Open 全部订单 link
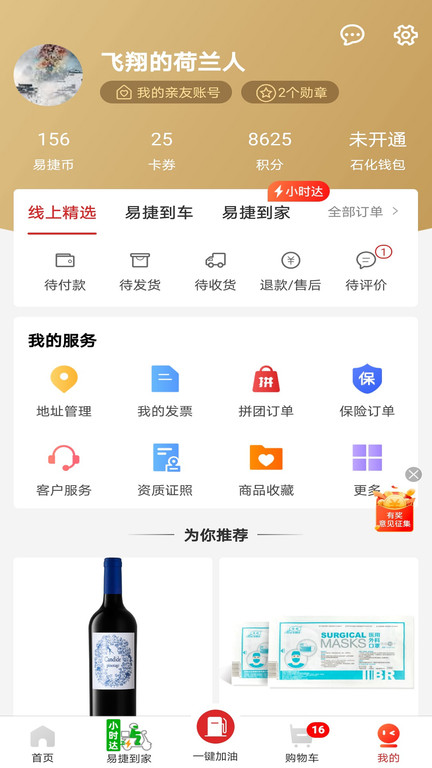 tap(363, 212)
